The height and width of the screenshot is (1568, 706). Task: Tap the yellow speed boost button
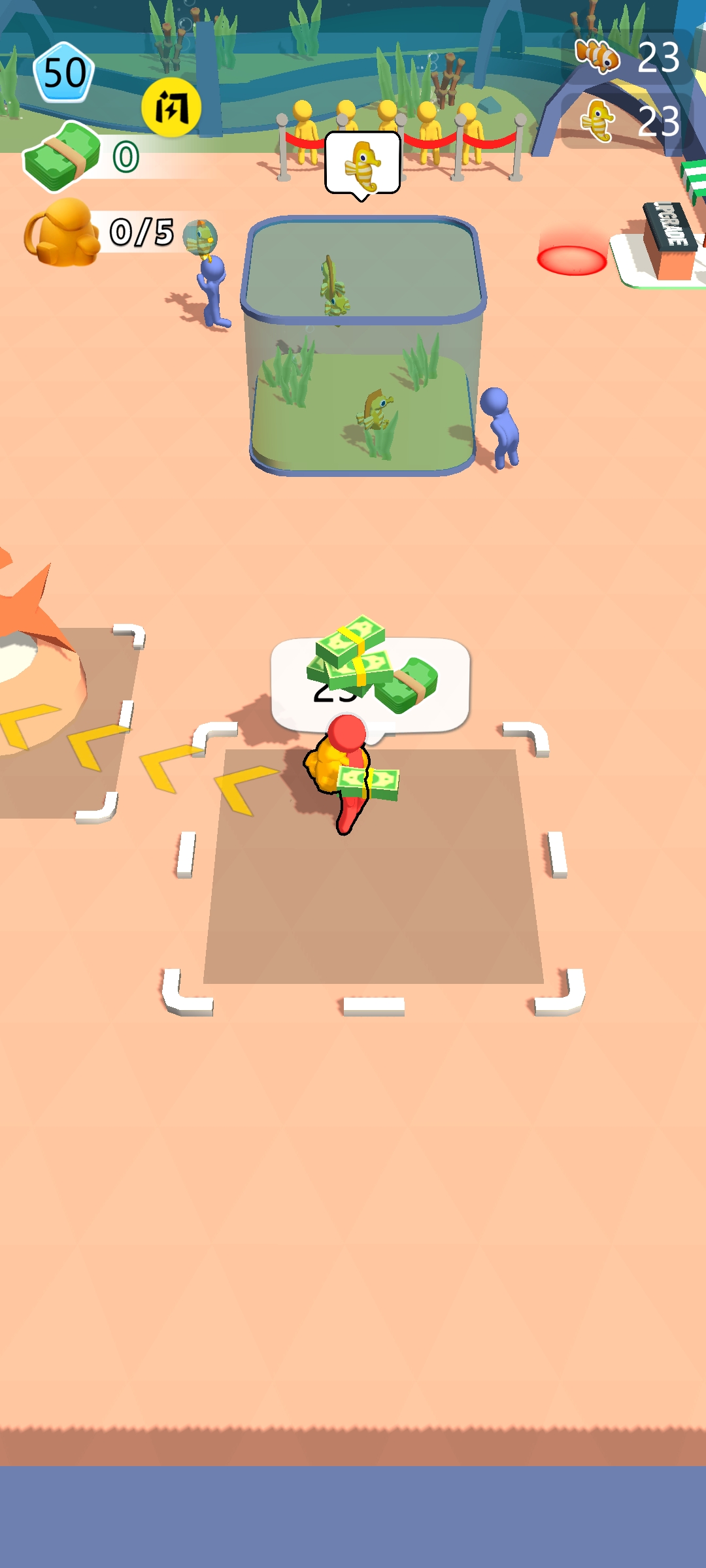click(x=171, y=107)
